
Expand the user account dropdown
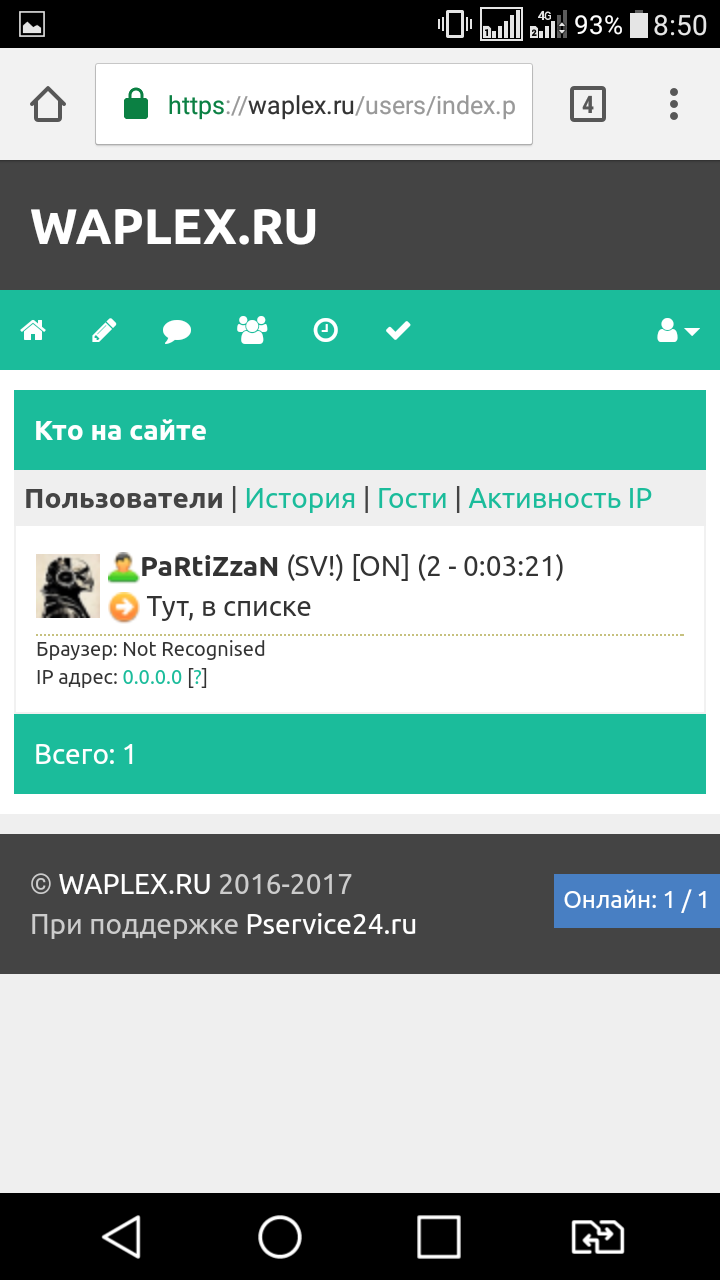(677, 331)
